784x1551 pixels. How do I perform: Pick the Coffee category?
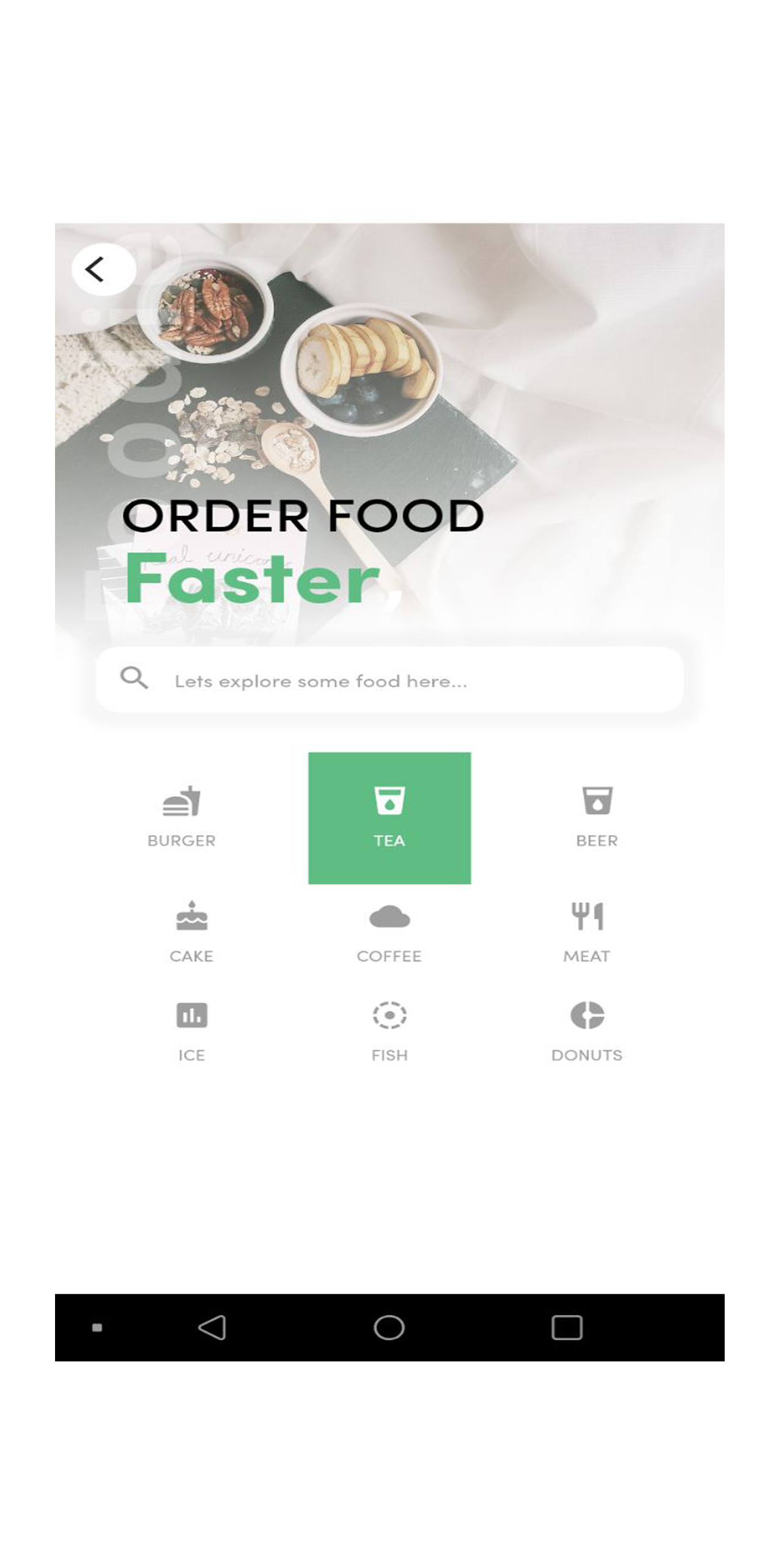(x=389, y=932)
